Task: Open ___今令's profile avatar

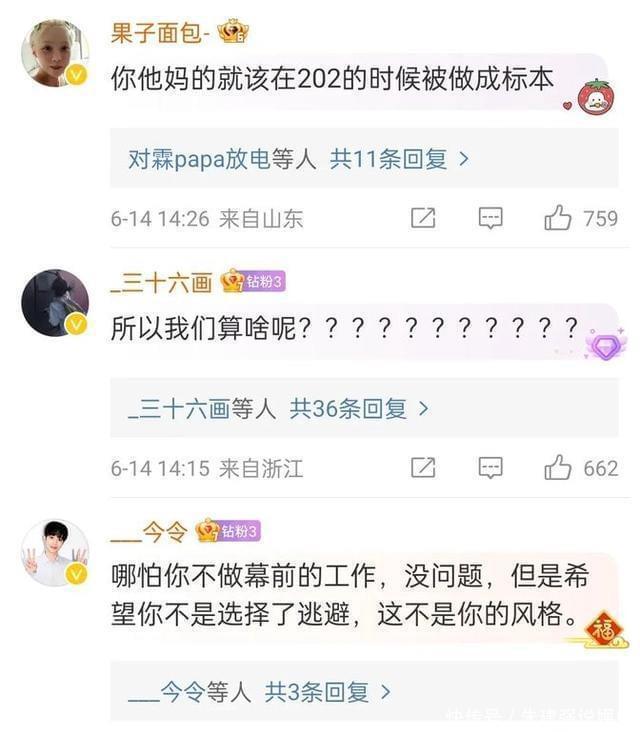Action: click(x=54, y=552)
